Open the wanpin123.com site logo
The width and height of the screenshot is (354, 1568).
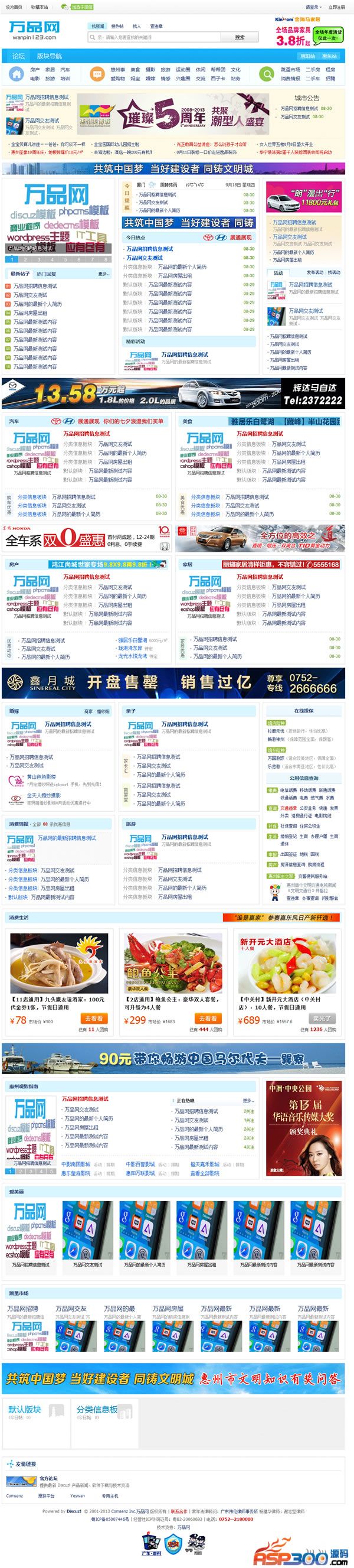pyautogui.click(x=34, y=31)
